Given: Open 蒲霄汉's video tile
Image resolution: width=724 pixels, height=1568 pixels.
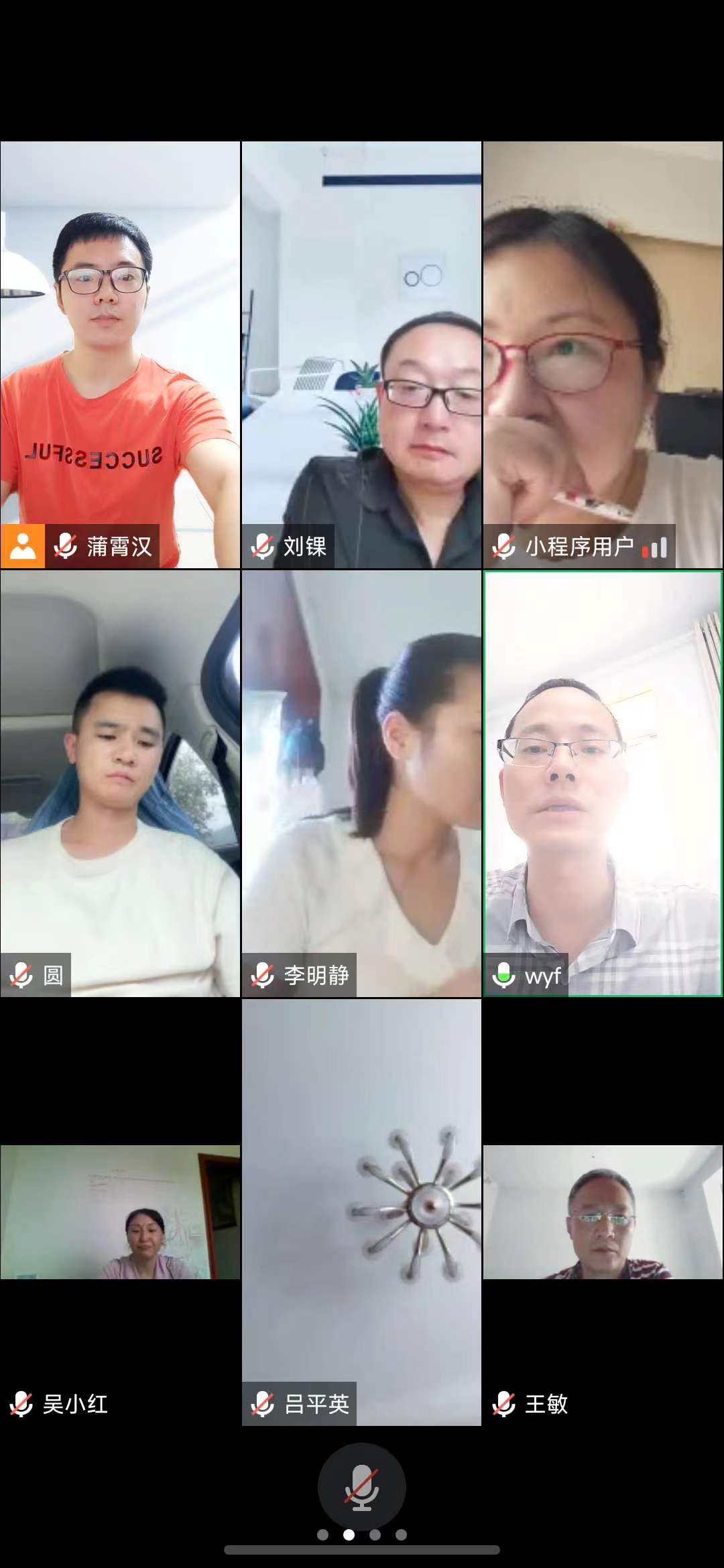Looking at the screenshot, I should click(x=120, y=354).
